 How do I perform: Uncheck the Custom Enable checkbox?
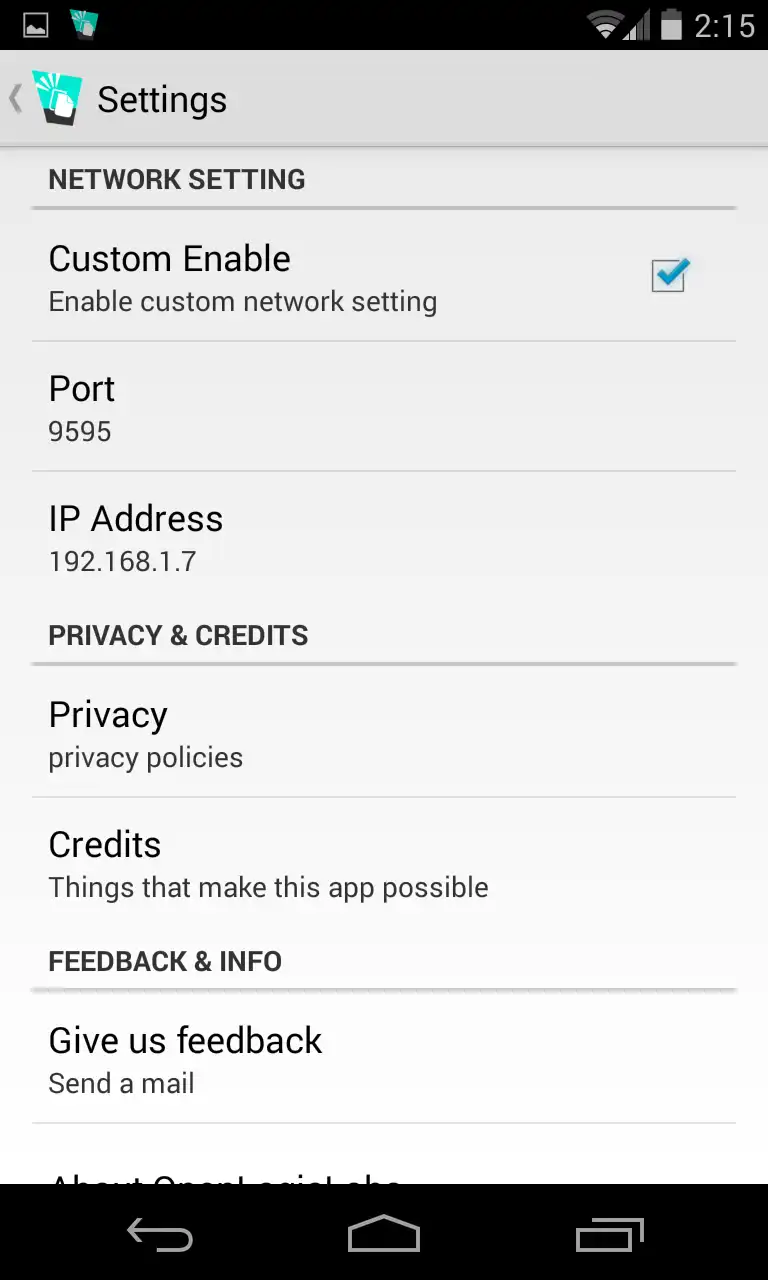click(x=668, y=276)
